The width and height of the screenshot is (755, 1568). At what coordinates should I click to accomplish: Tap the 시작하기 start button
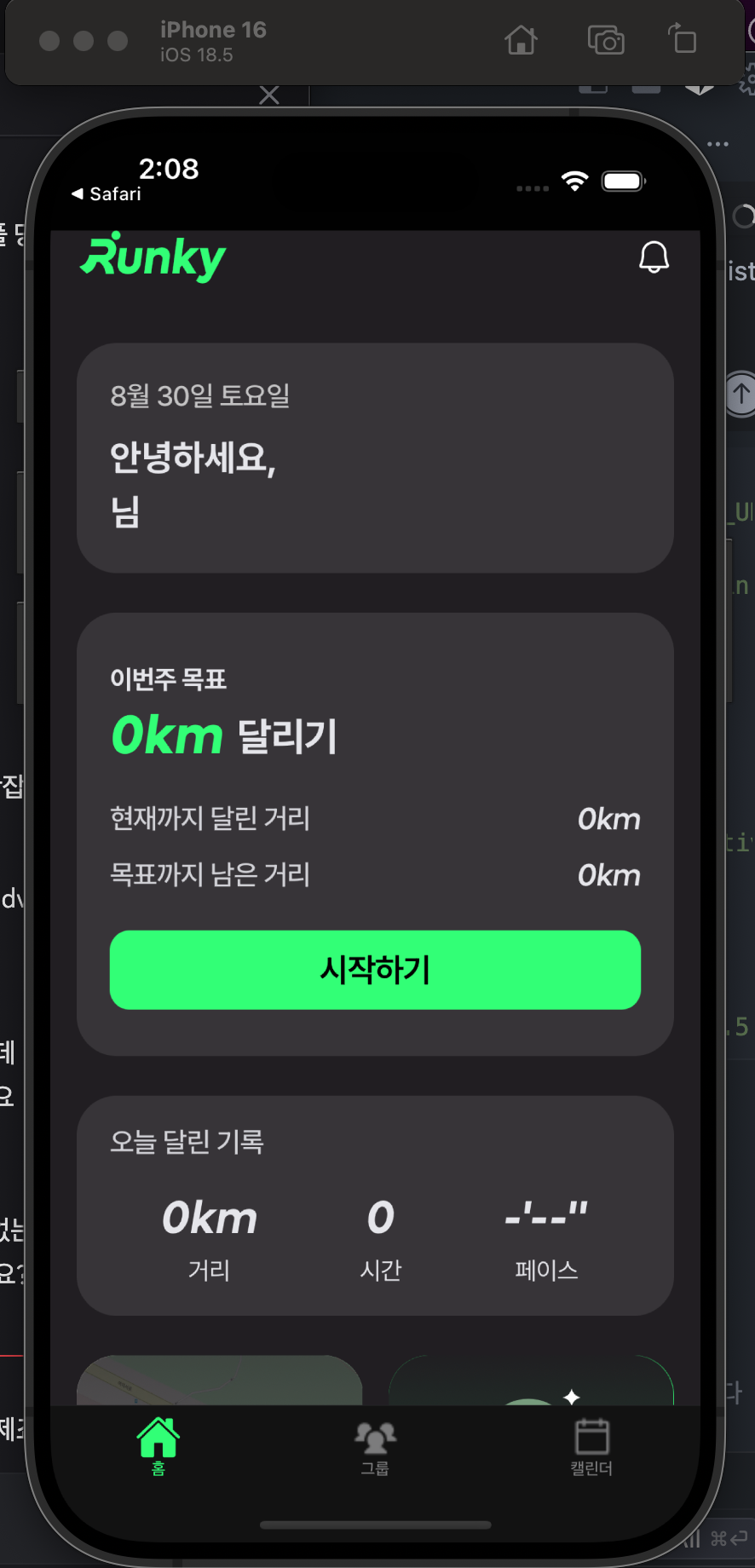375,970
